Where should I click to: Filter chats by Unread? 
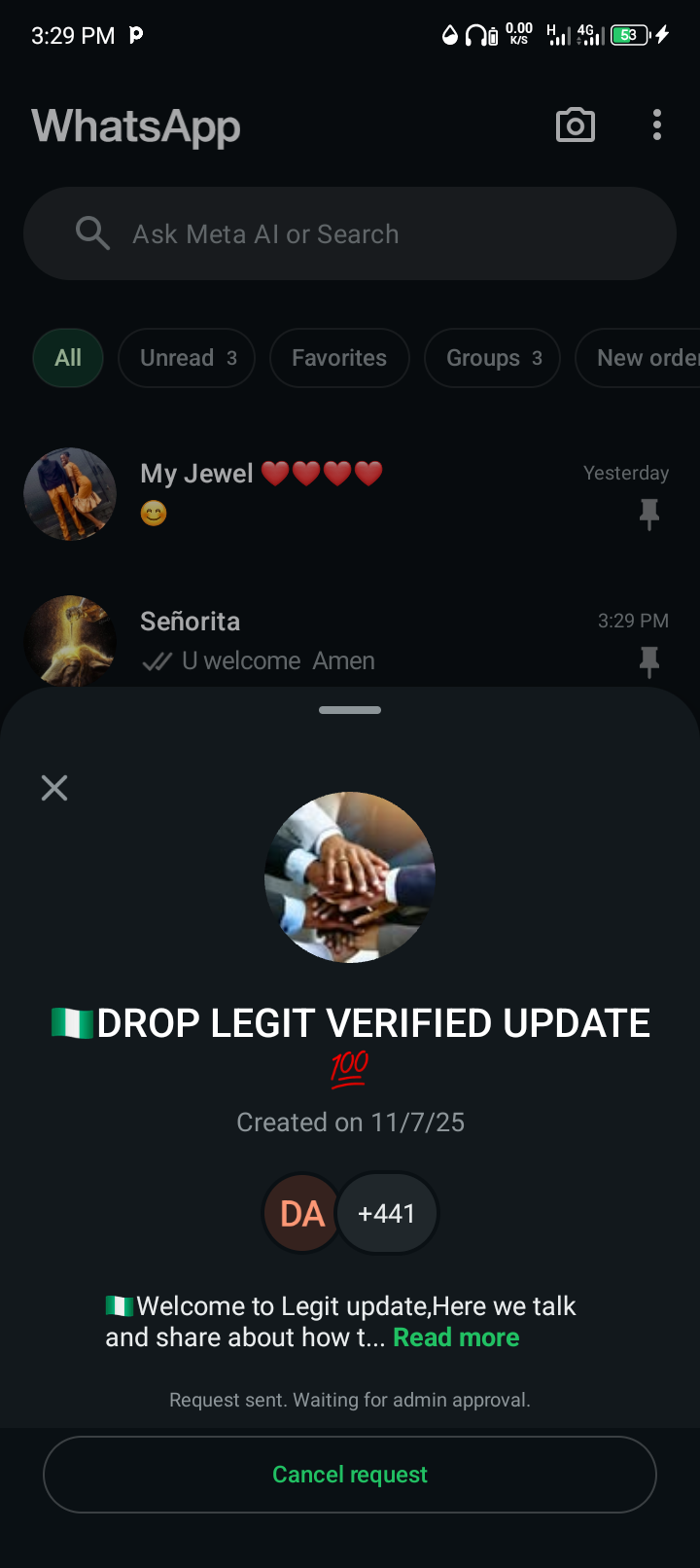pyautogui.click(x=187, y=358)
